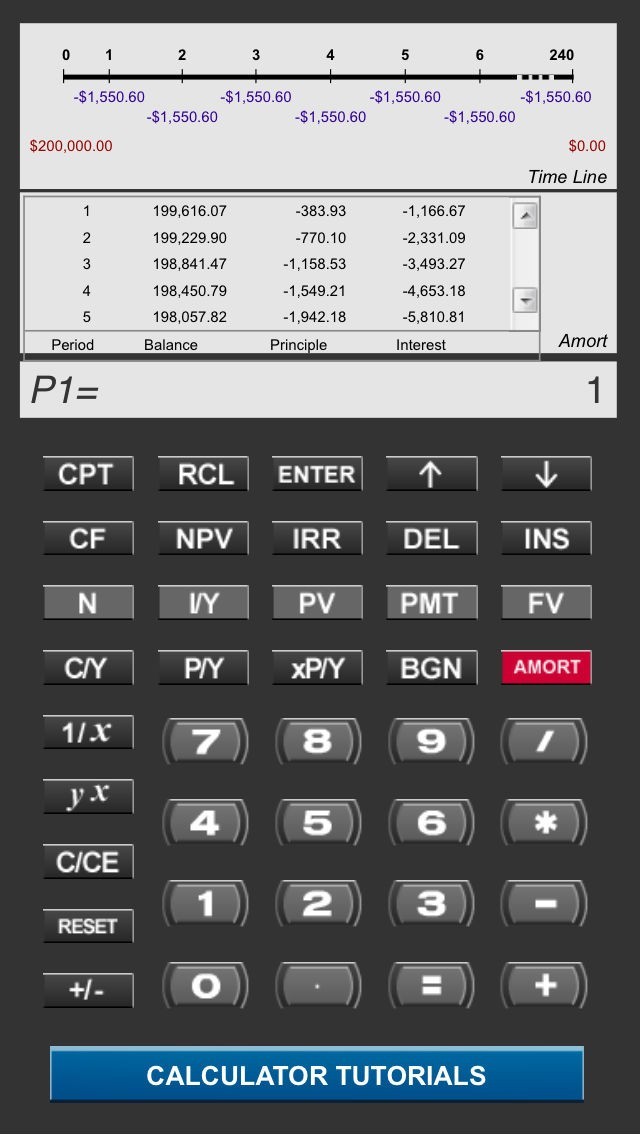The height and width of the screenshot is (1136, 640).
Task: Tap the IRR key
Action: pos(317,539)
